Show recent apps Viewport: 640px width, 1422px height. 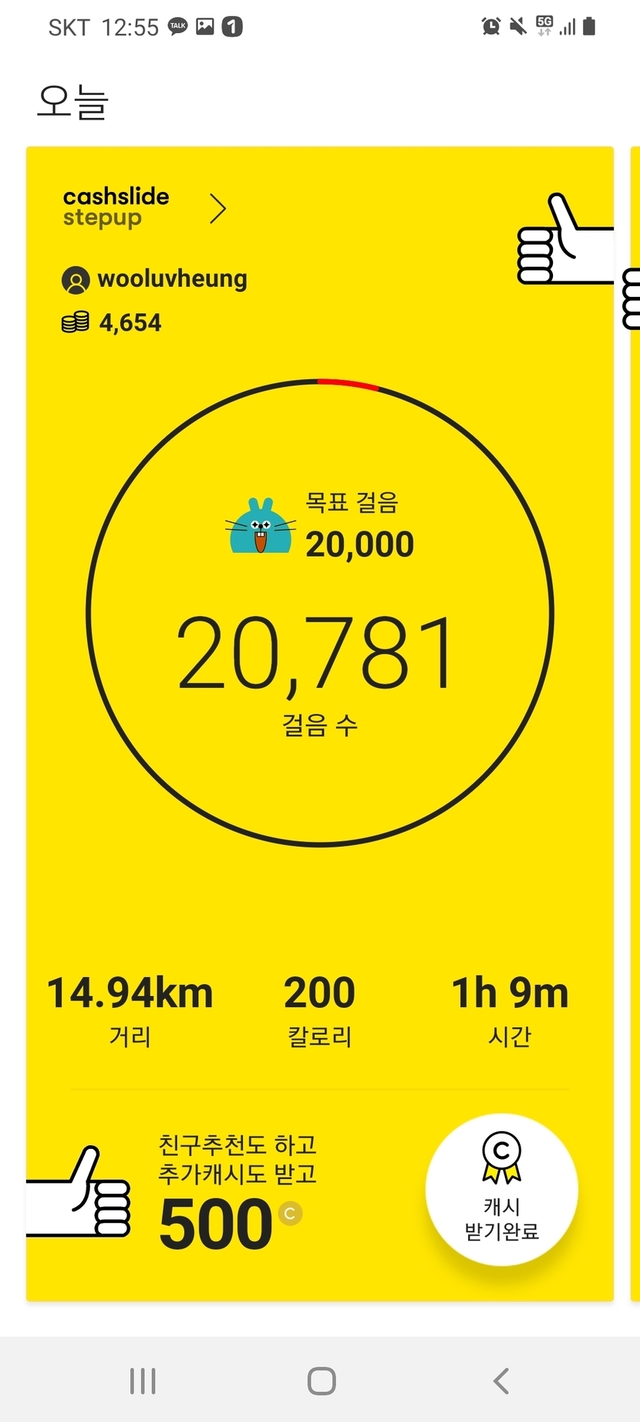[142, 1381]
